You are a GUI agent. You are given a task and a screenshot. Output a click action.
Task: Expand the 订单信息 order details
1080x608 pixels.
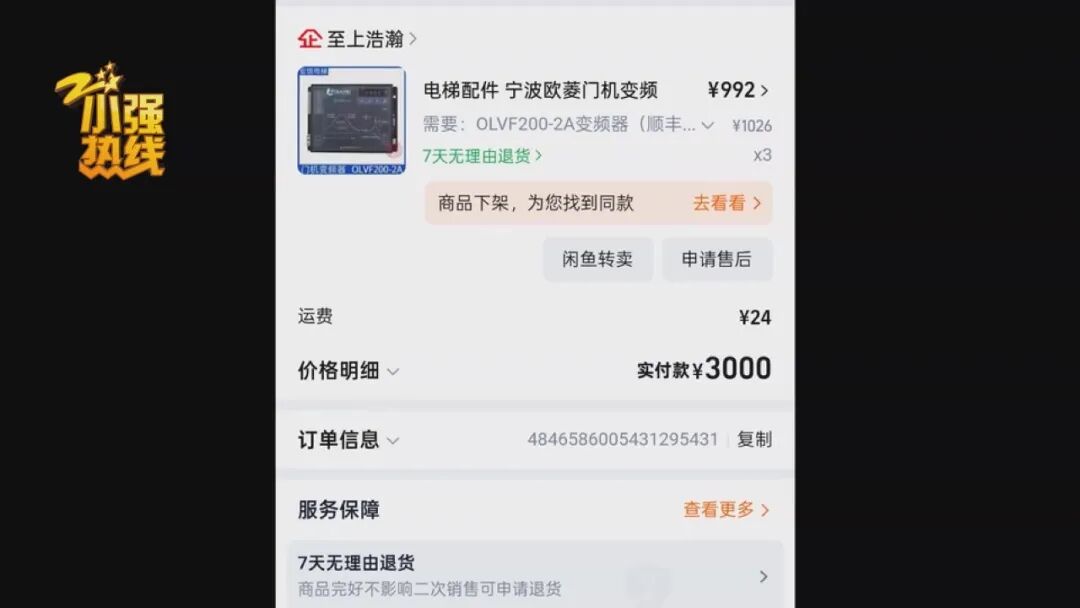(348, 440)
